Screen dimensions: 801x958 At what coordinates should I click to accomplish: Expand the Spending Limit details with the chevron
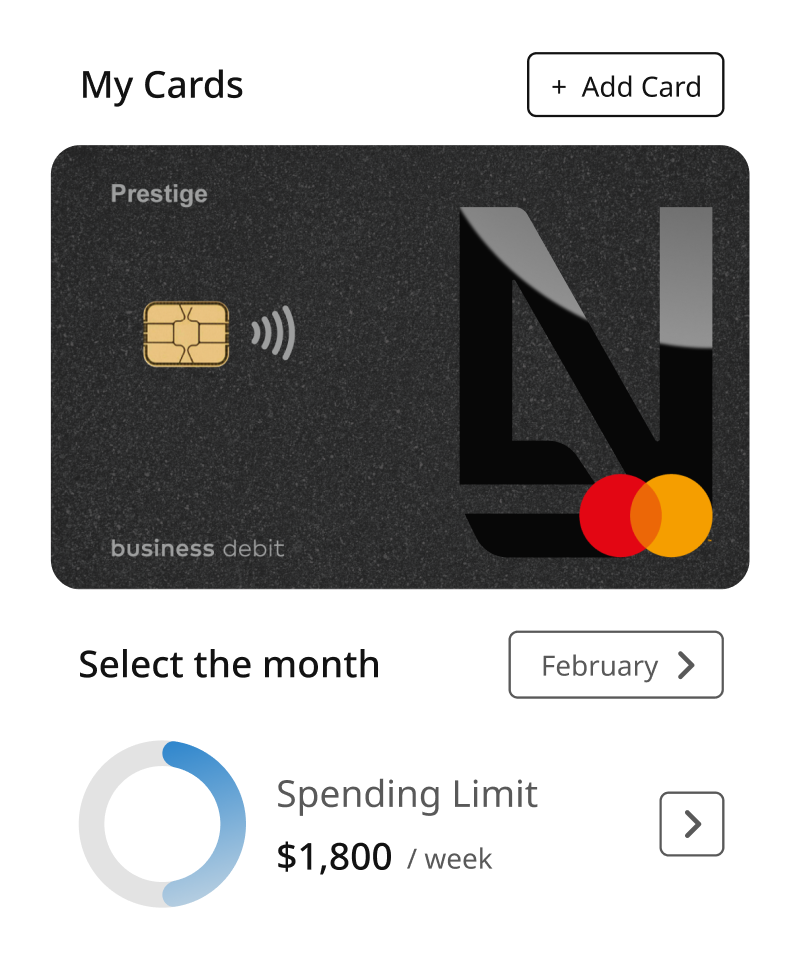(690, 824)
